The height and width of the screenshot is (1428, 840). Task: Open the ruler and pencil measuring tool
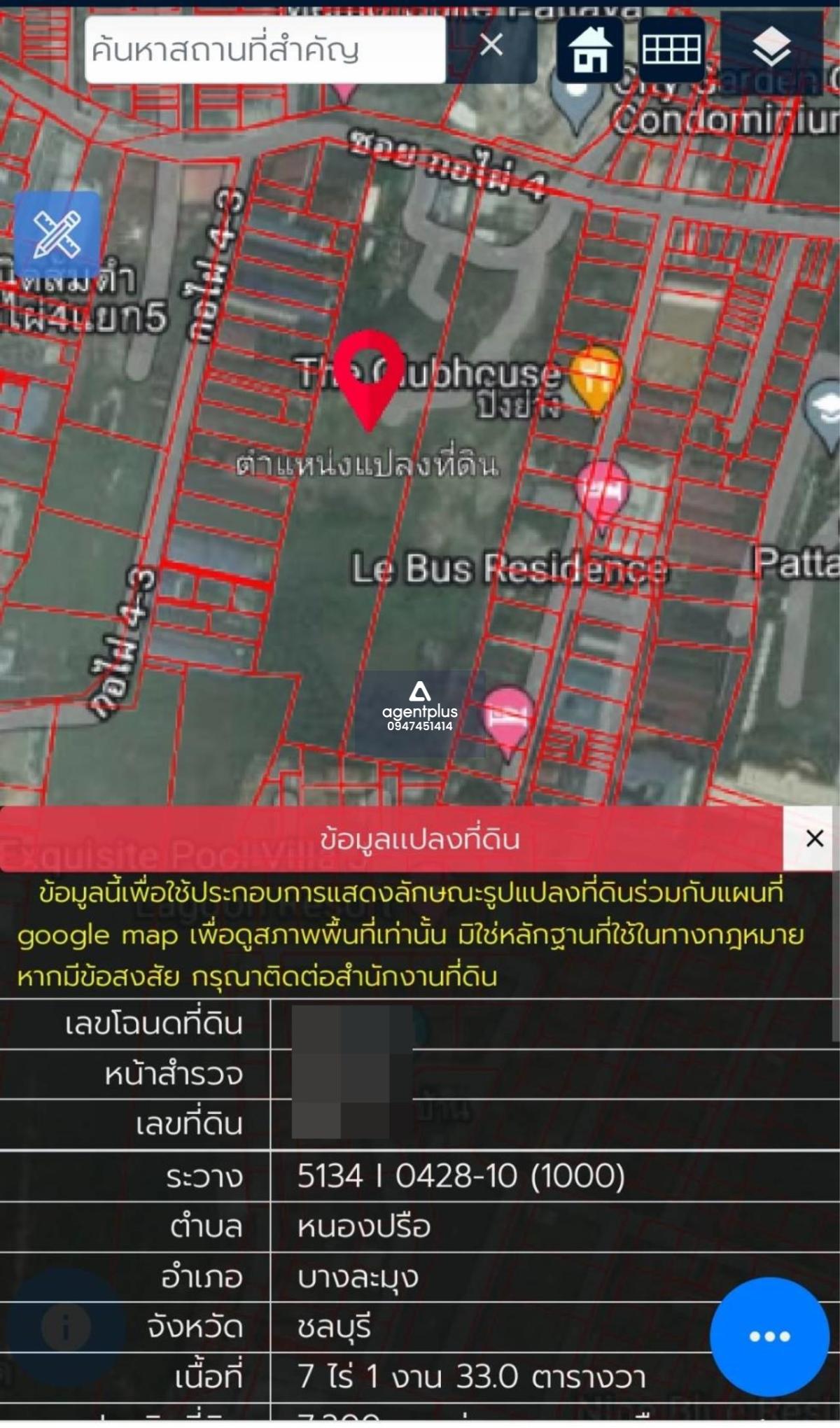[57, 234]
